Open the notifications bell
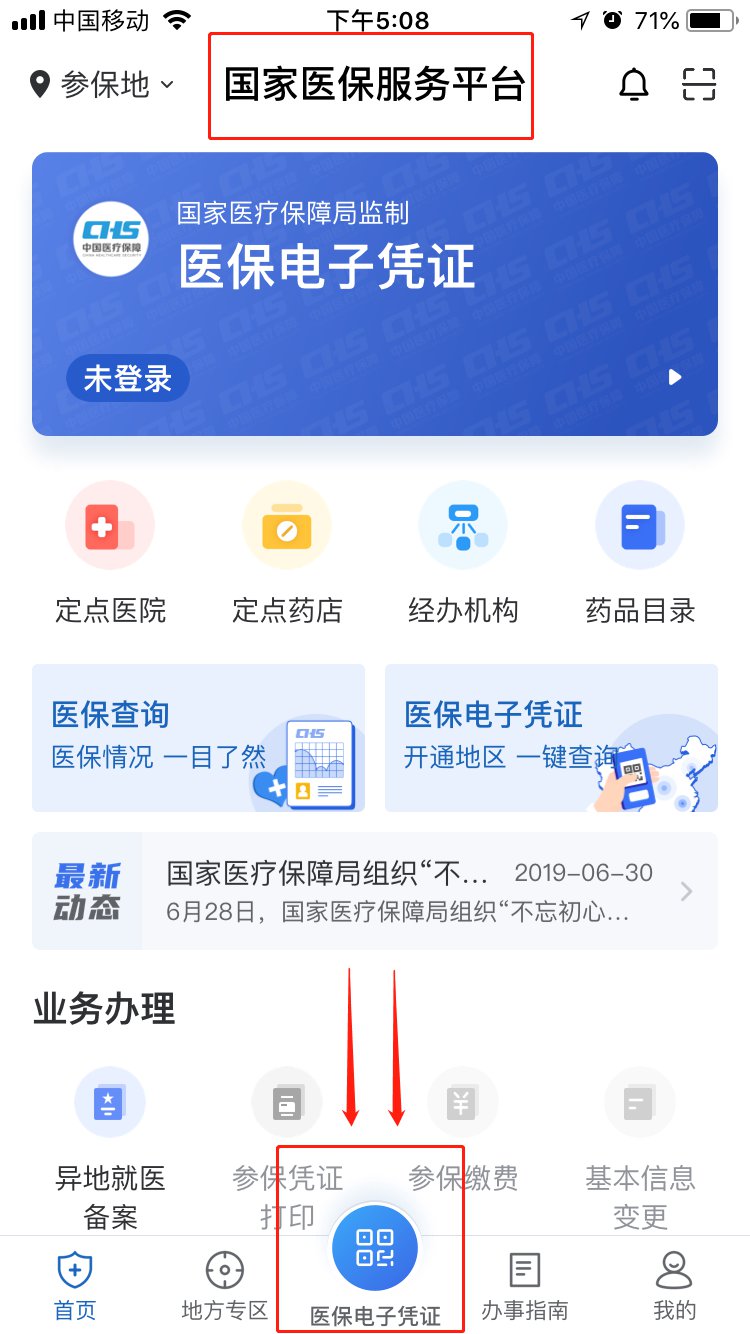The image size is (750, 1334). (x=633, y=85)
